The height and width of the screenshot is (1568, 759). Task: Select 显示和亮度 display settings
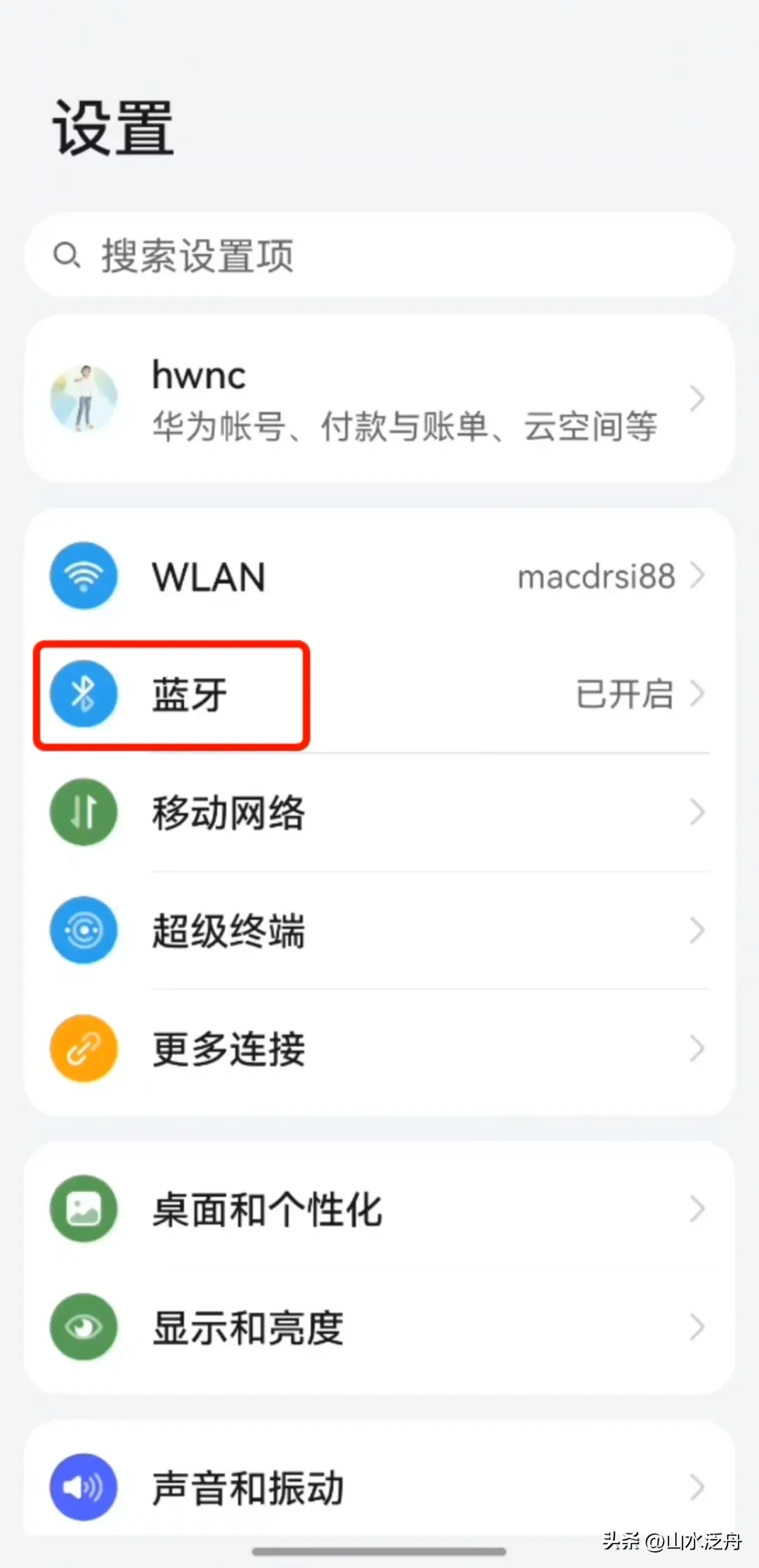coord(379,1327)
